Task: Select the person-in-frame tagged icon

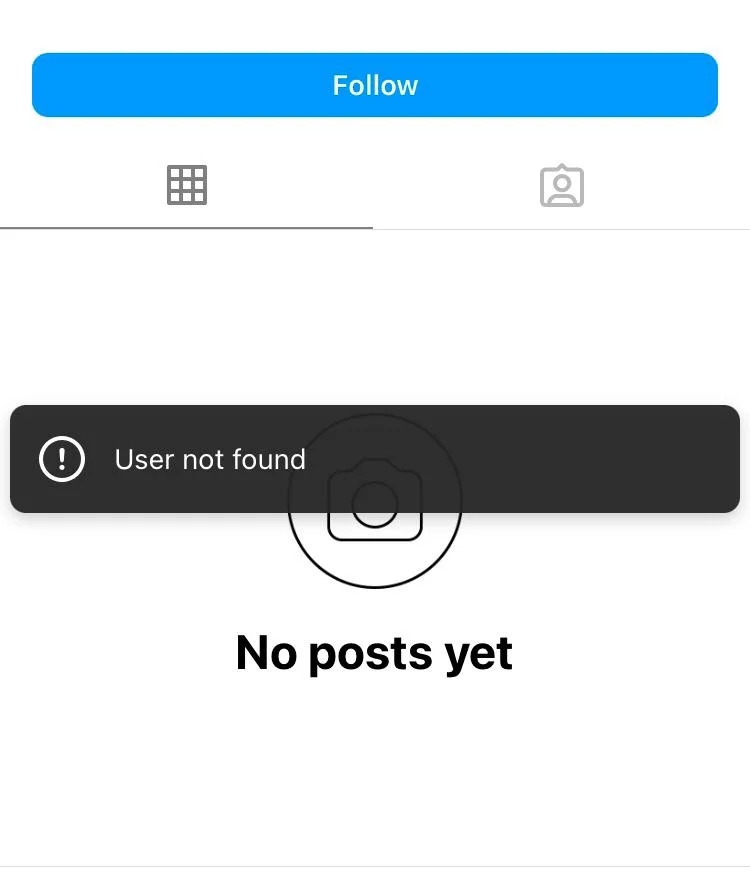Action: (562, 185)
